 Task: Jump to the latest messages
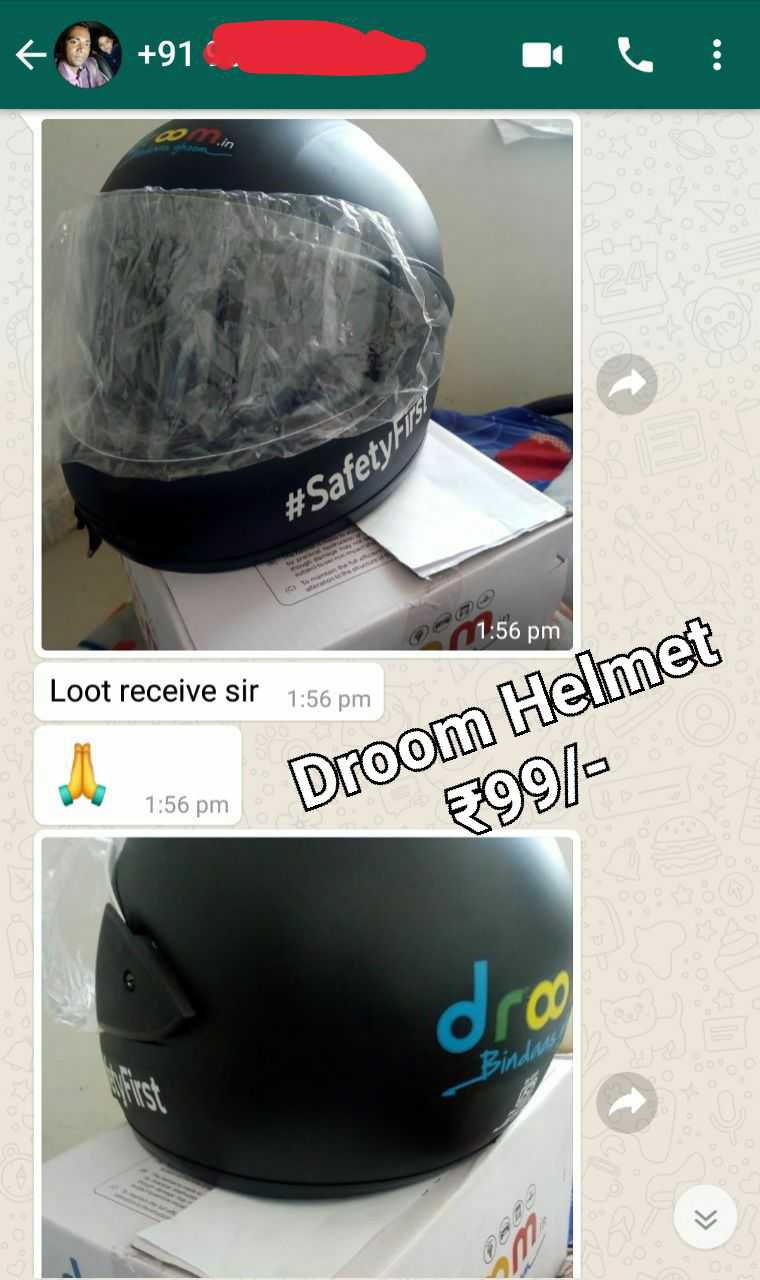click(705, 1217)
